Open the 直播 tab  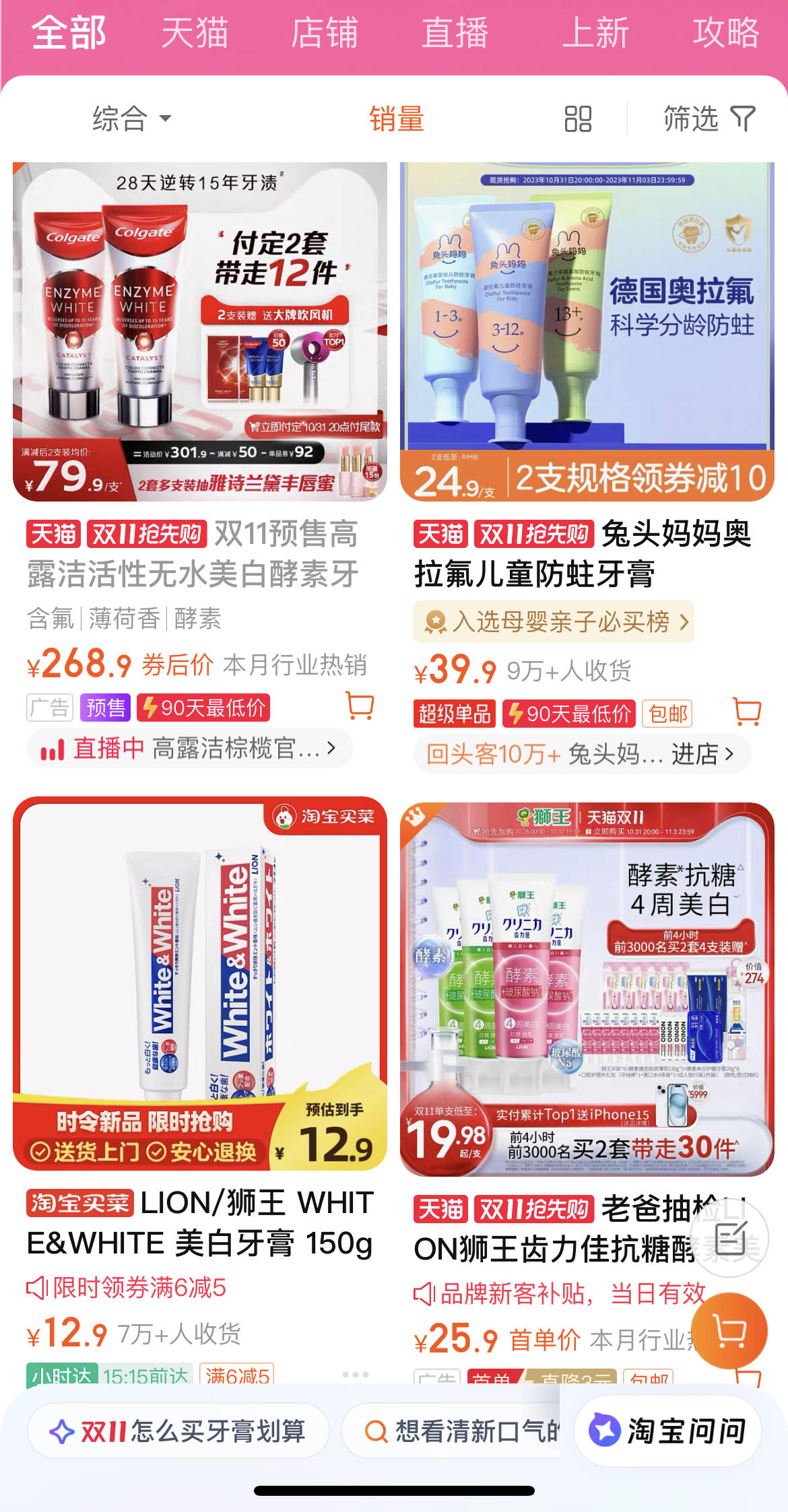tap(455, 33)
